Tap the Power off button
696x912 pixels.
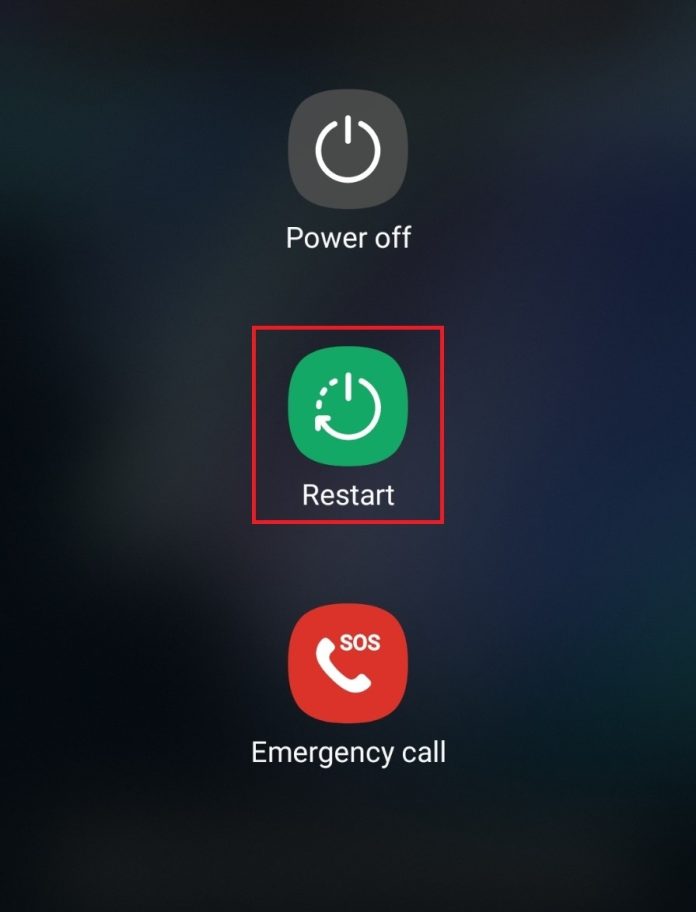coord(348,148)
